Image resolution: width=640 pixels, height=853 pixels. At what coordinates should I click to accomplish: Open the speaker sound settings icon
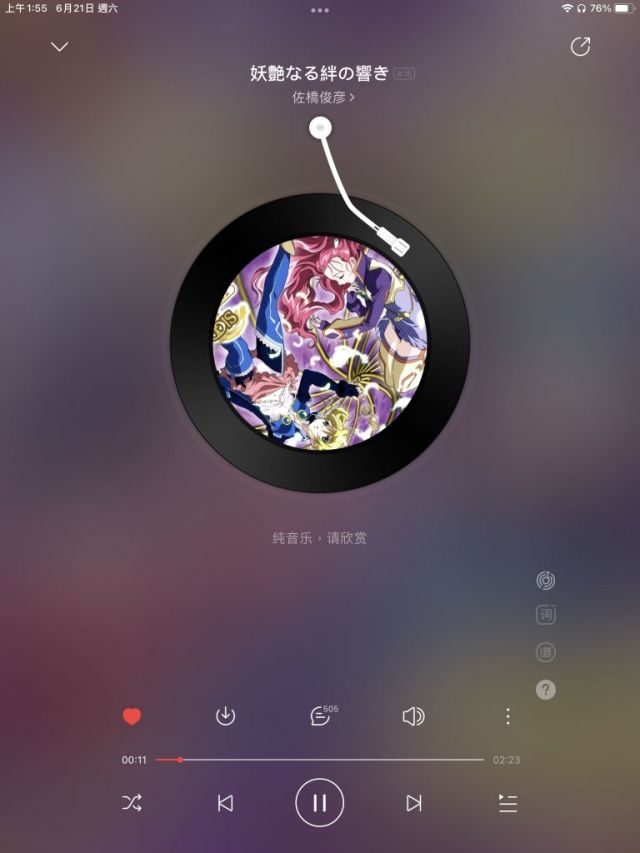tap(413, 716)
